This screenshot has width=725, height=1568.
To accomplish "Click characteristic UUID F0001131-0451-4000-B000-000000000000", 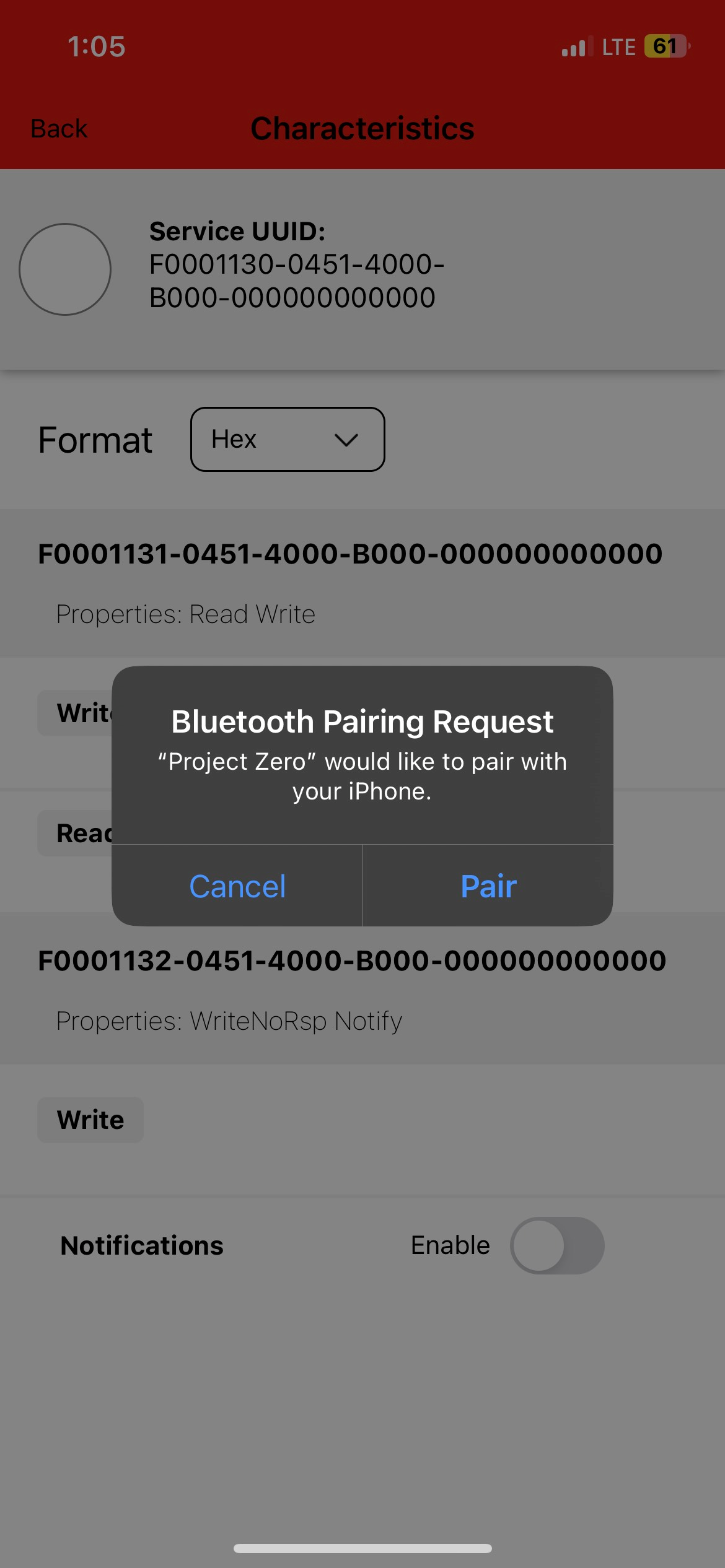I will click(x=349, y=554).
